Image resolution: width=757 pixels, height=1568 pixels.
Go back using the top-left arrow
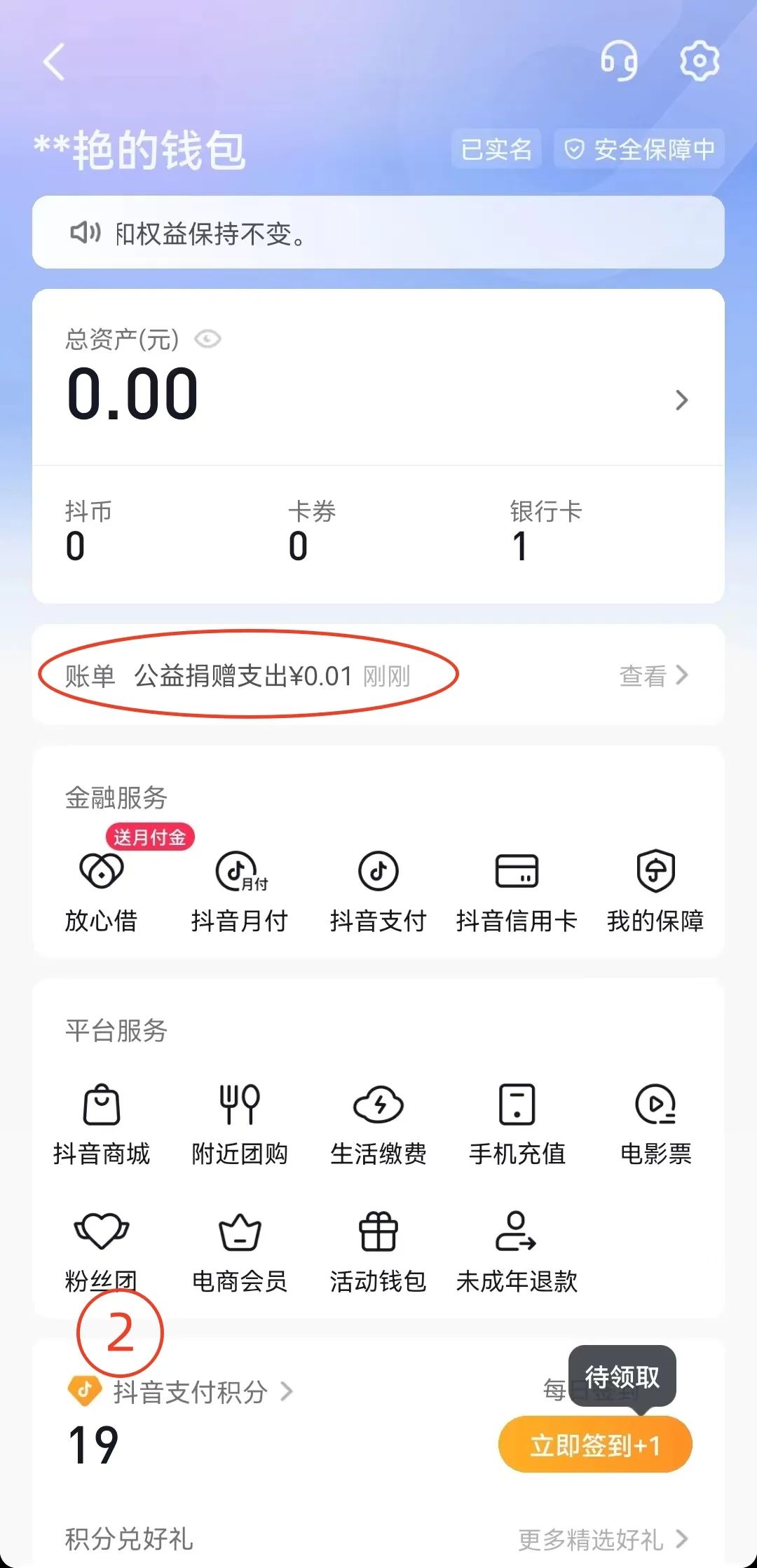pos(54,62)
